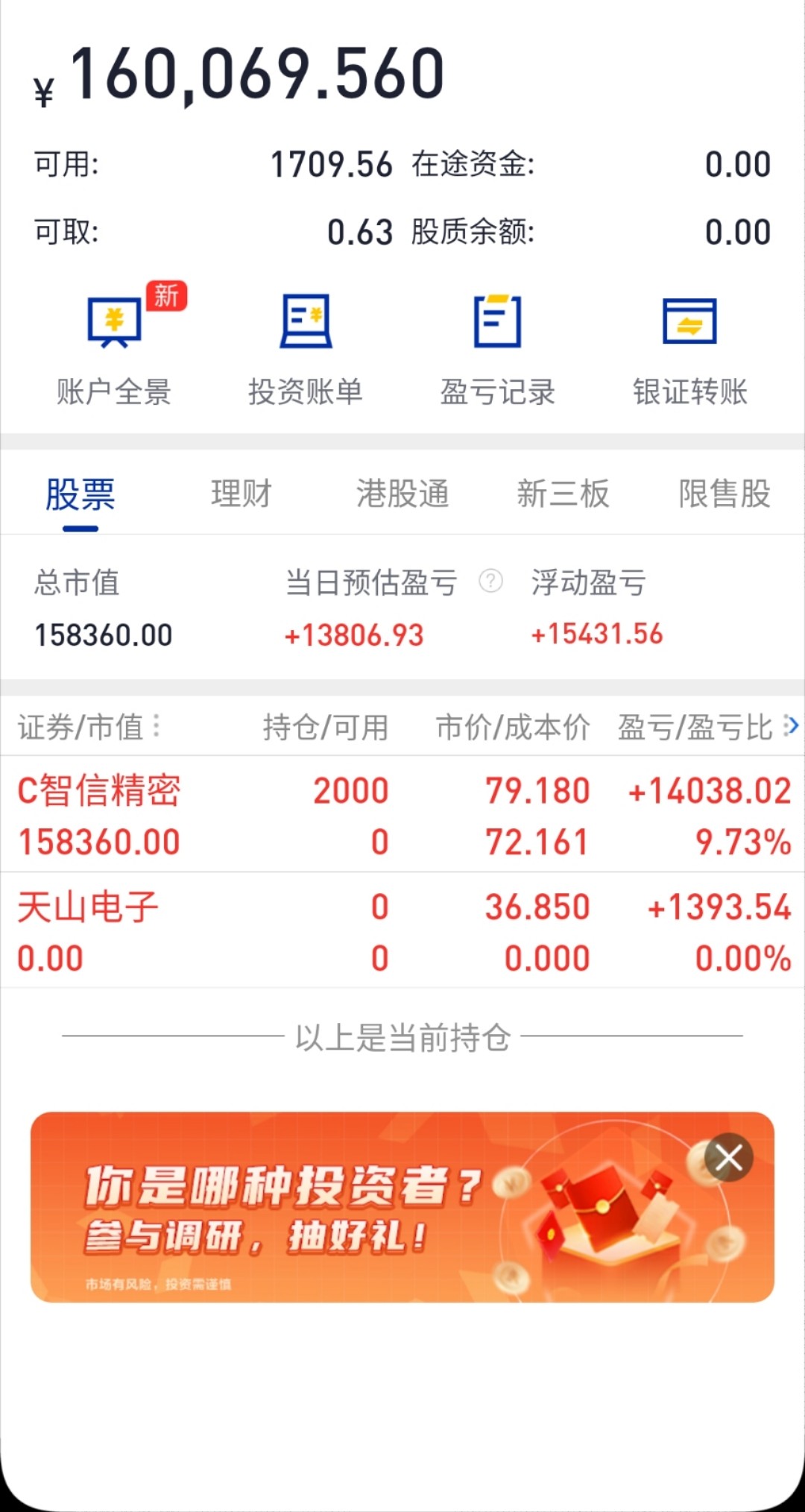Tap the help icon beside 当日预估盈亏
Image resolution: width=805 pixels, height=1512 pixels.
click(x=490, y=581)
